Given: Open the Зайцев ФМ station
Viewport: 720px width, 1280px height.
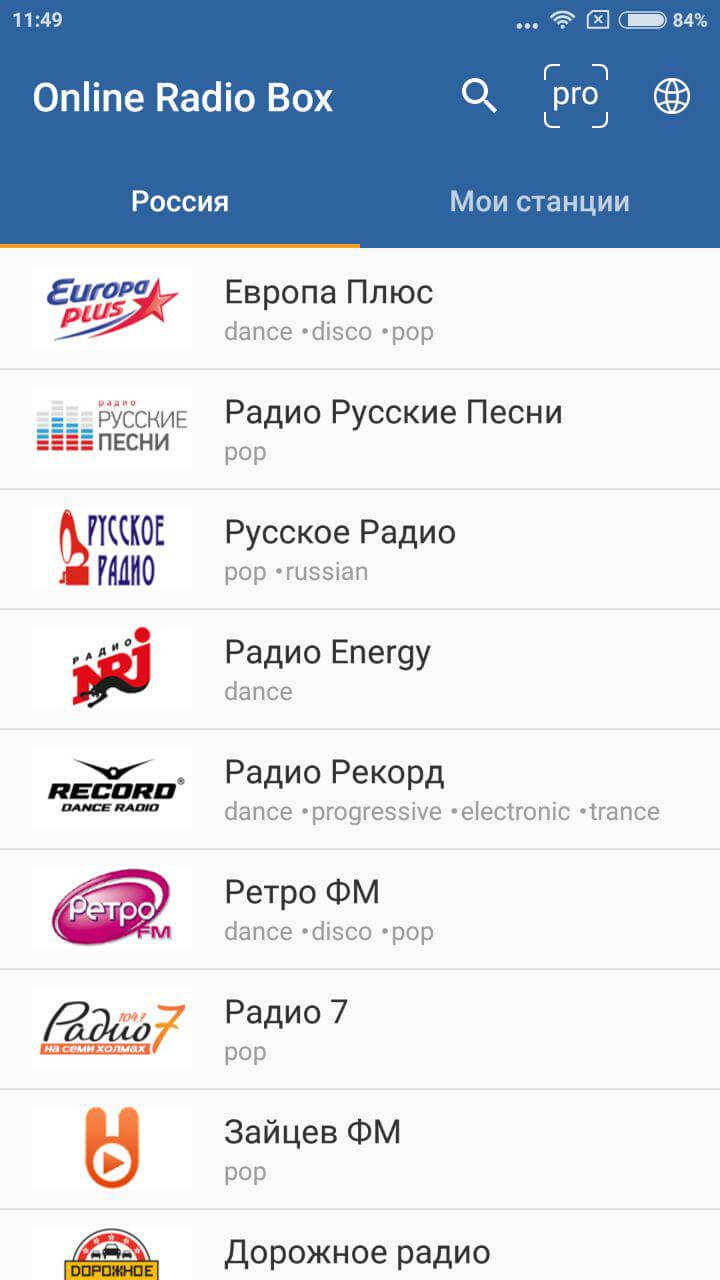Looking at the screenshot, I should pyautogui.click(x=313, y=1132).
